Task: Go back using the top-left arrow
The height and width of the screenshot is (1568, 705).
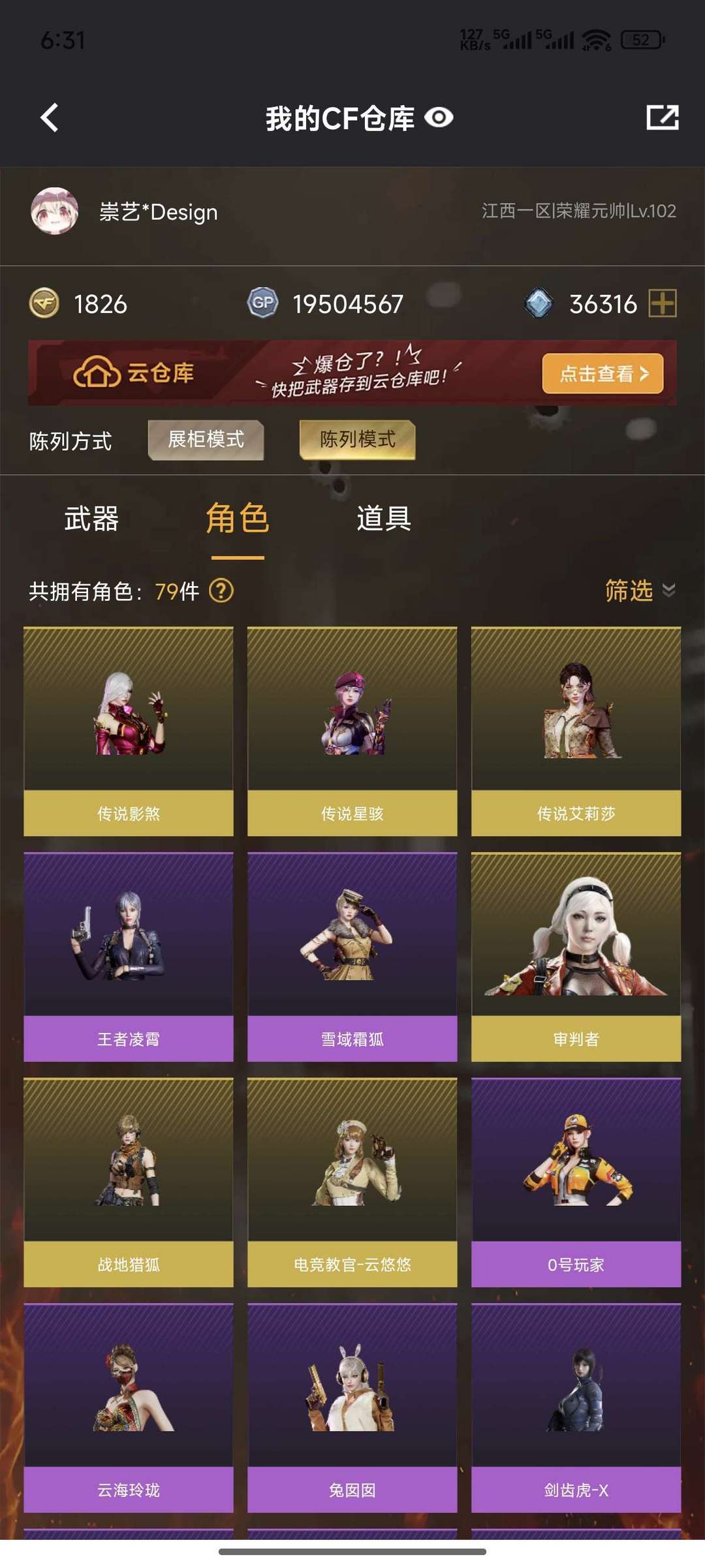Action: tap(50, 118)
